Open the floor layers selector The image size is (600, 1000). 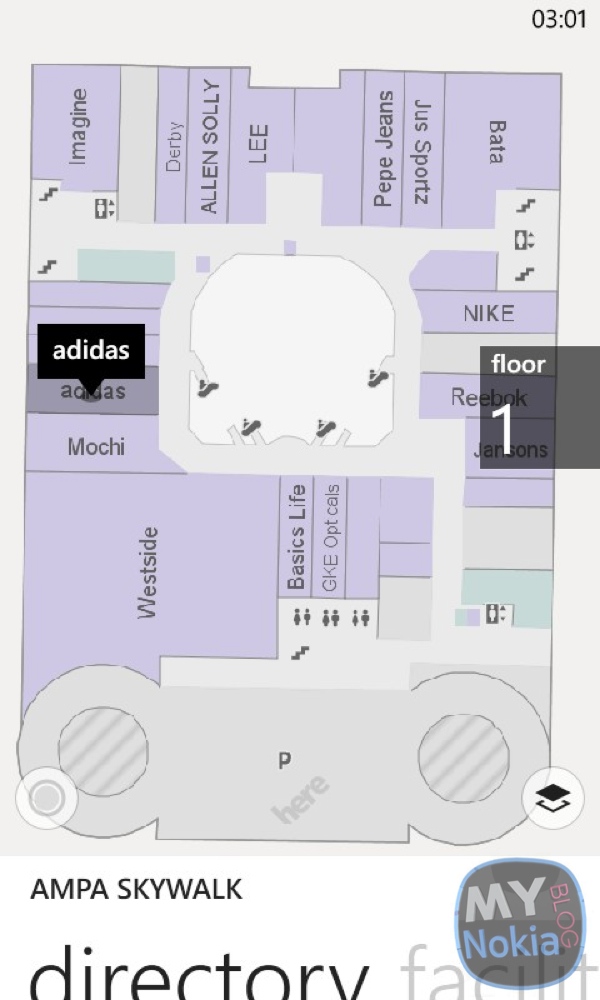[x=553, y=797]
